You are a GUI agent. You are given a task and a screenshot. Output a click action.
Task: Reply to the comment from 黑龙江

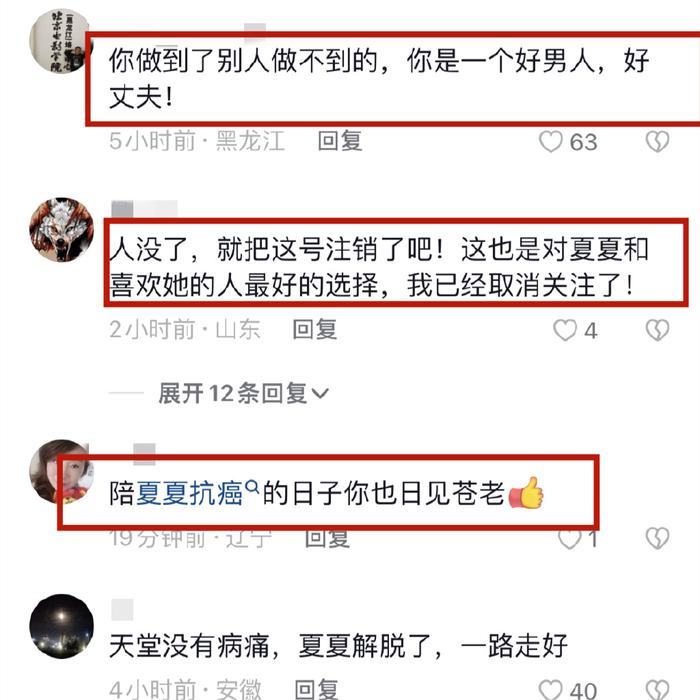click(x=339, y=141)
